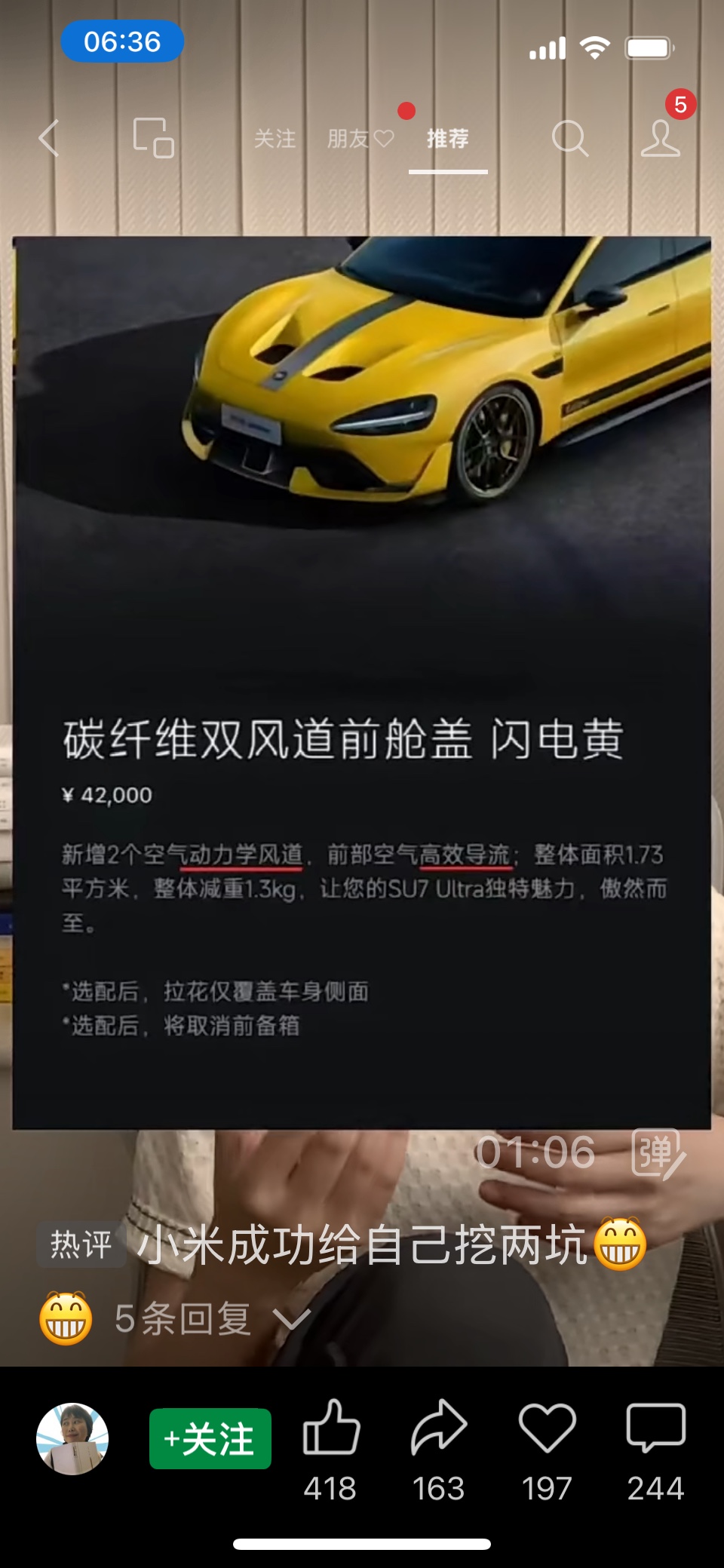Open the hot comment 小米成功给自己挖两坑
Viewport: 724px width, 1568px height.
362,1245
